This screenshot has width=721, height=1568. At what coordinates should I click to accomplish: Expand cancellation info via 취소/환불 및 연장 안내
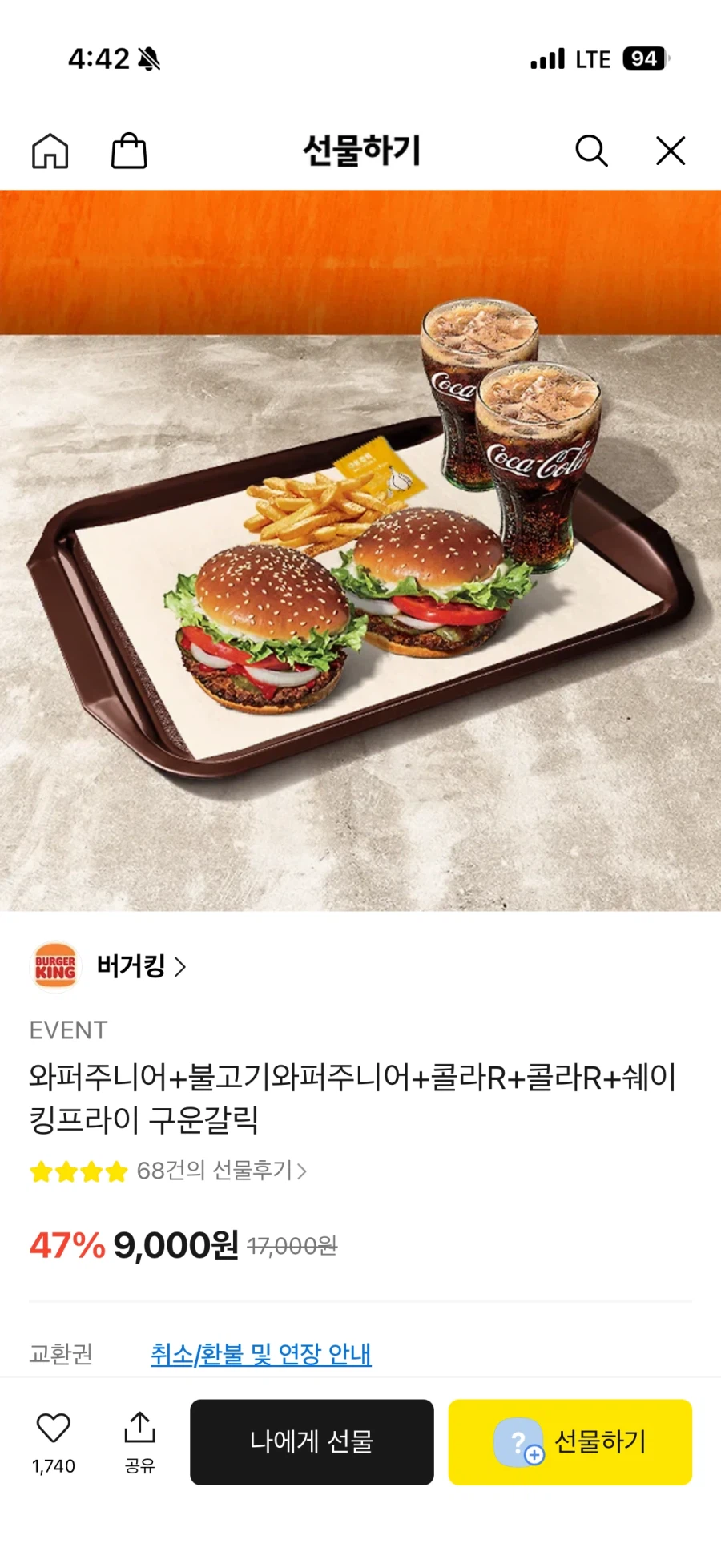click(260, 1354)
